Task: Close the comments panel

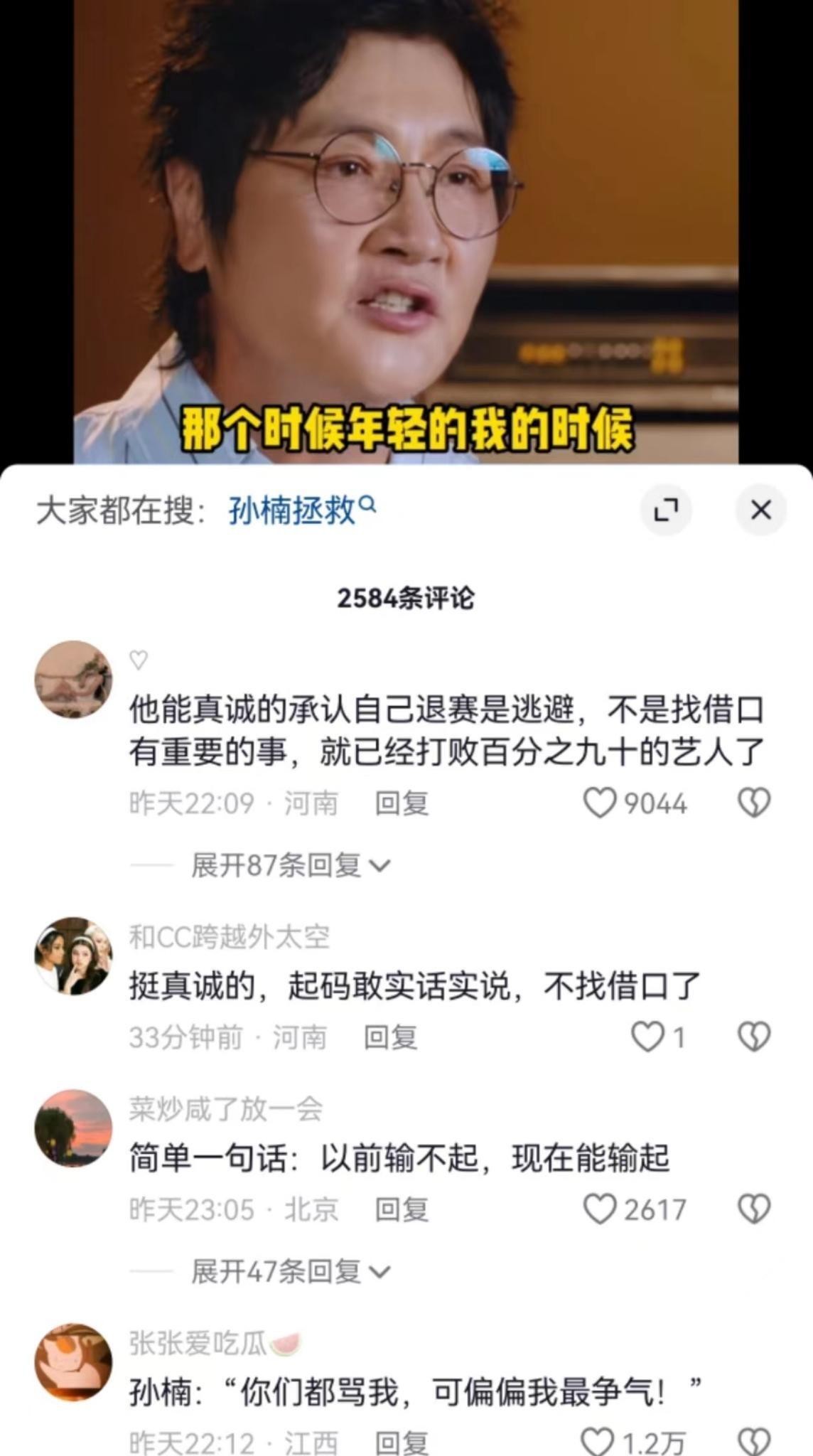Action: pyautogui.click(x=760, y=510)
